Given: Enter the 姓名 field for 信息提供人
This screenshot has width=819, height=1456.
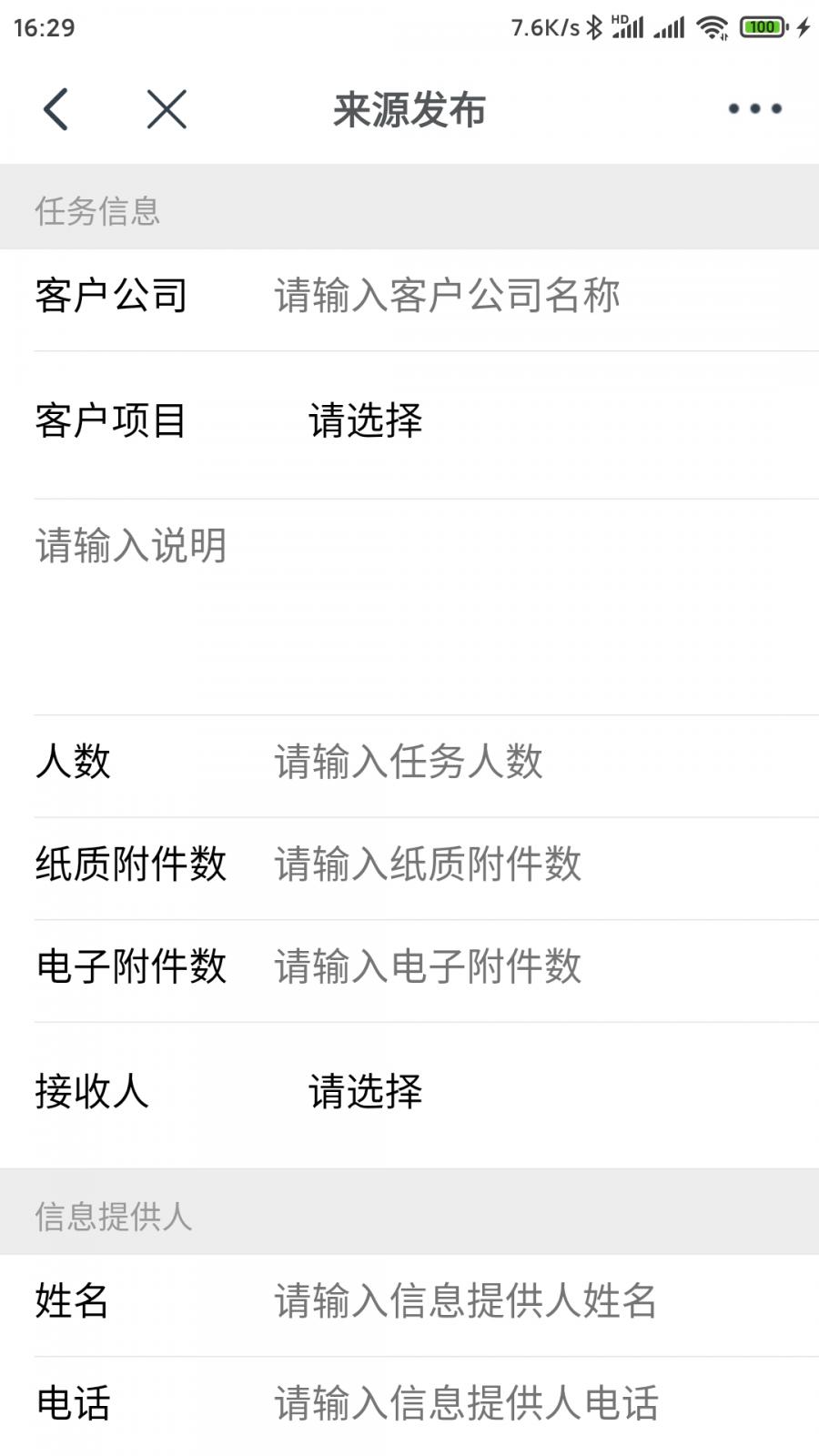Looking at the screenshot, I should pos(537,1301).
